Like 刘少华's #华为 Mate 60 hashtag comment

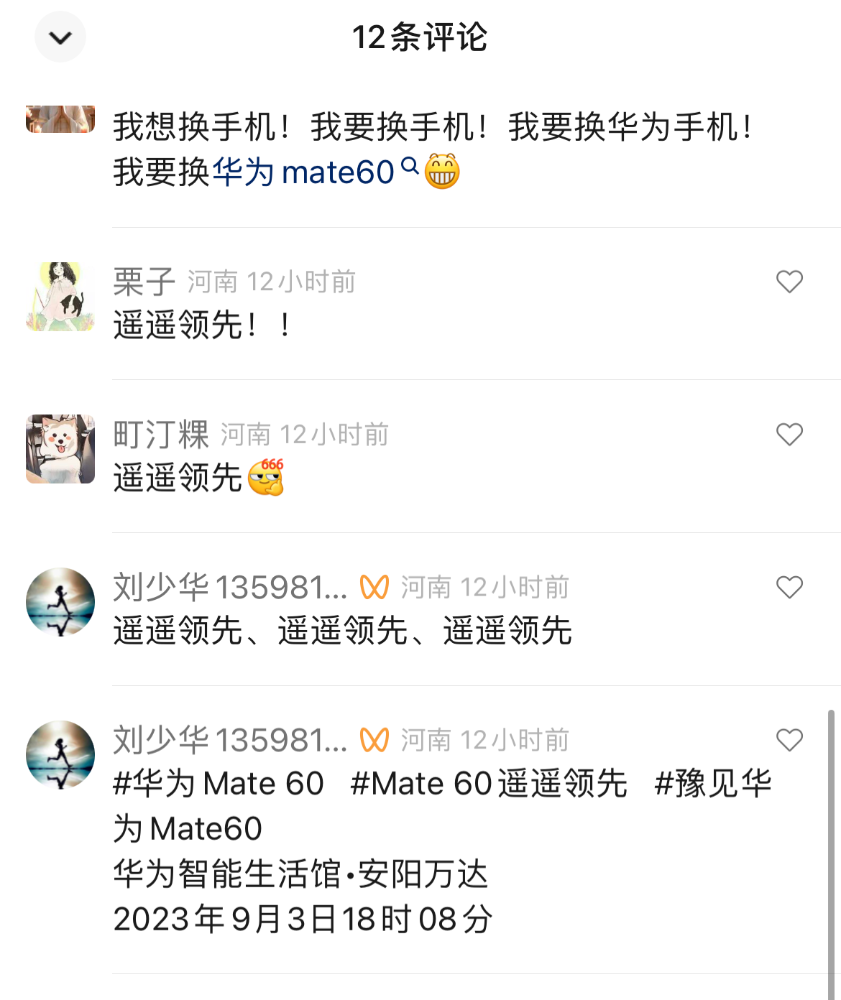[x=789, y=740]
